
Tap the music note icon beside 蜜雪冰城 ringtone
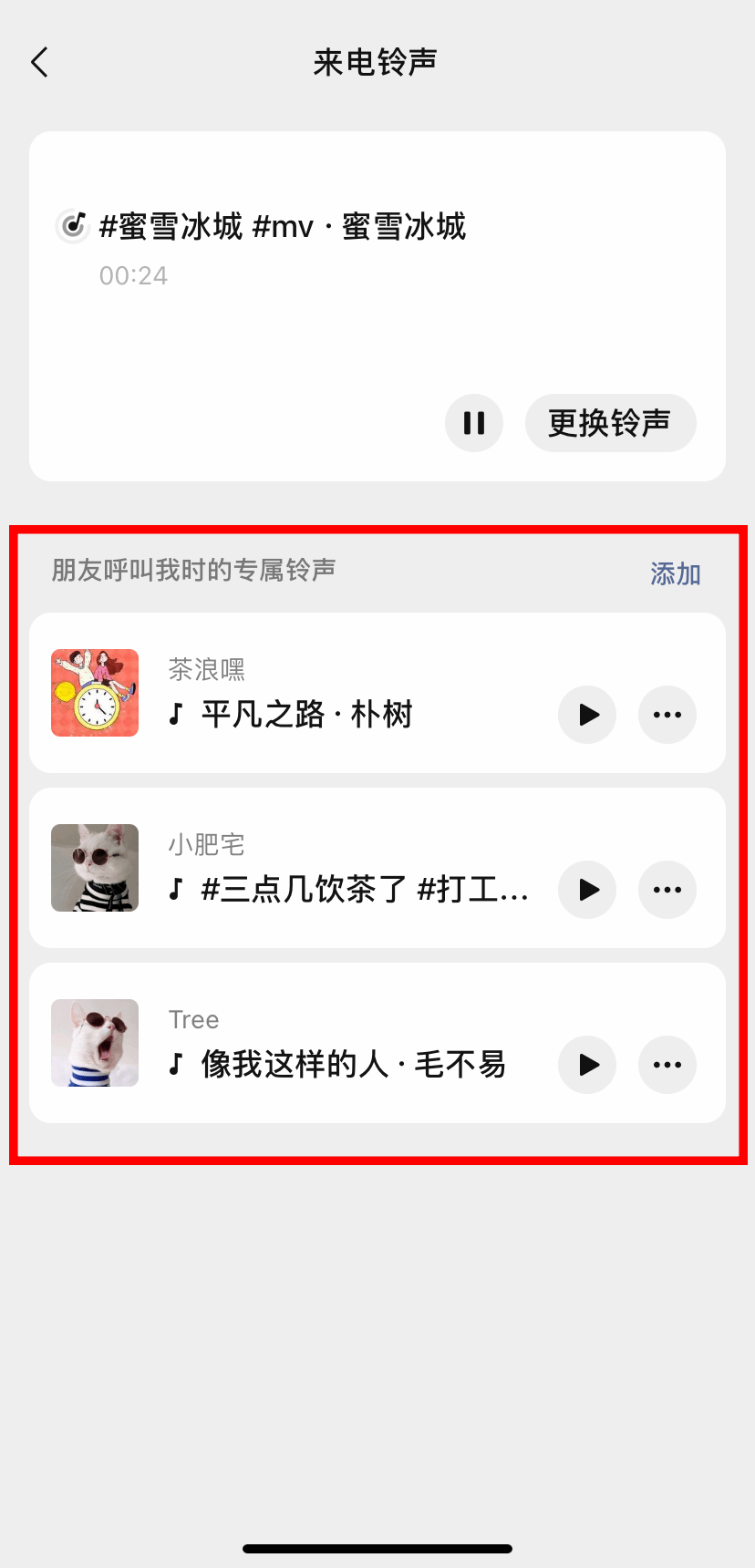(72, 227)
